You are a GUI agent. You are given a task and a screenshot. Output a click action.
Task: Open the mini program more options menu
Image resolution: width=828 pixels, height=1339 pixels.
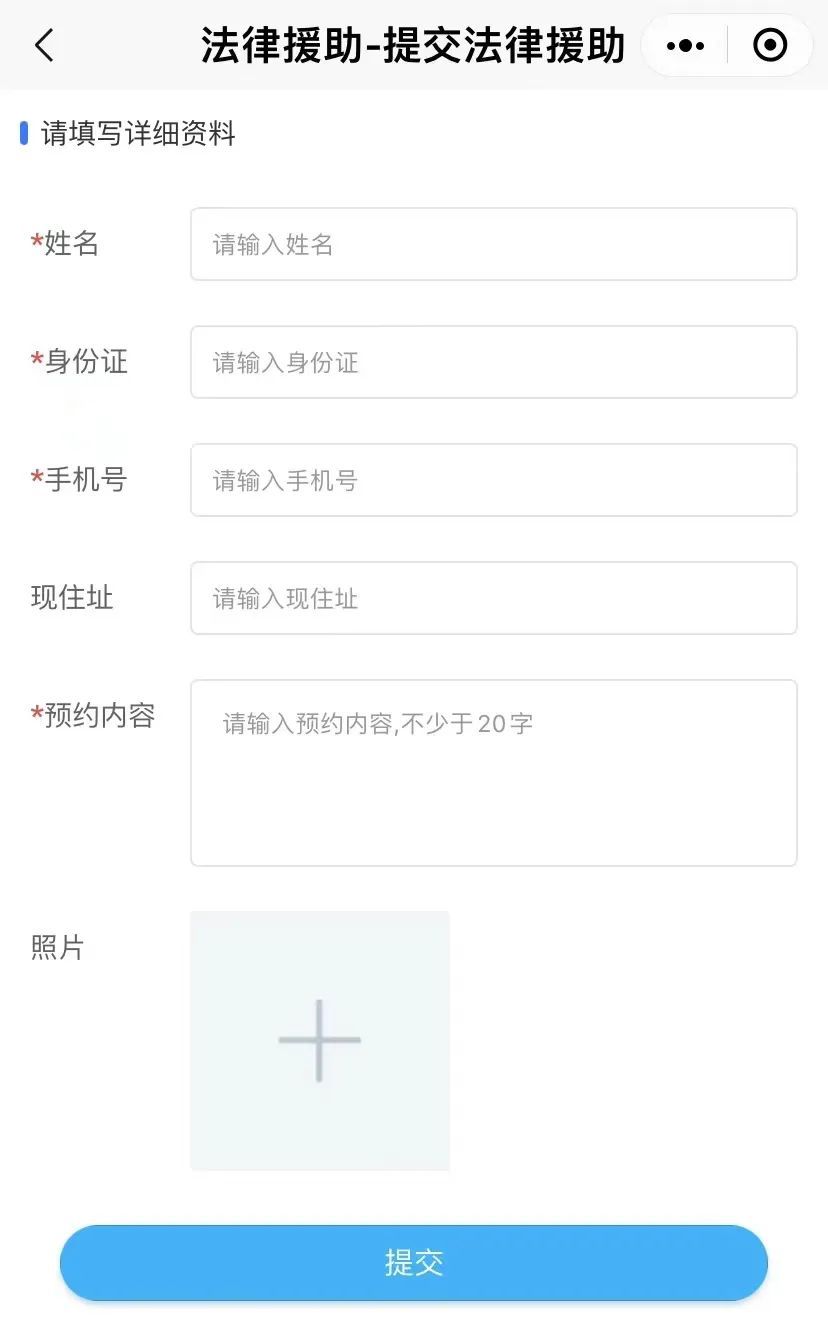[x=685, y=46]
